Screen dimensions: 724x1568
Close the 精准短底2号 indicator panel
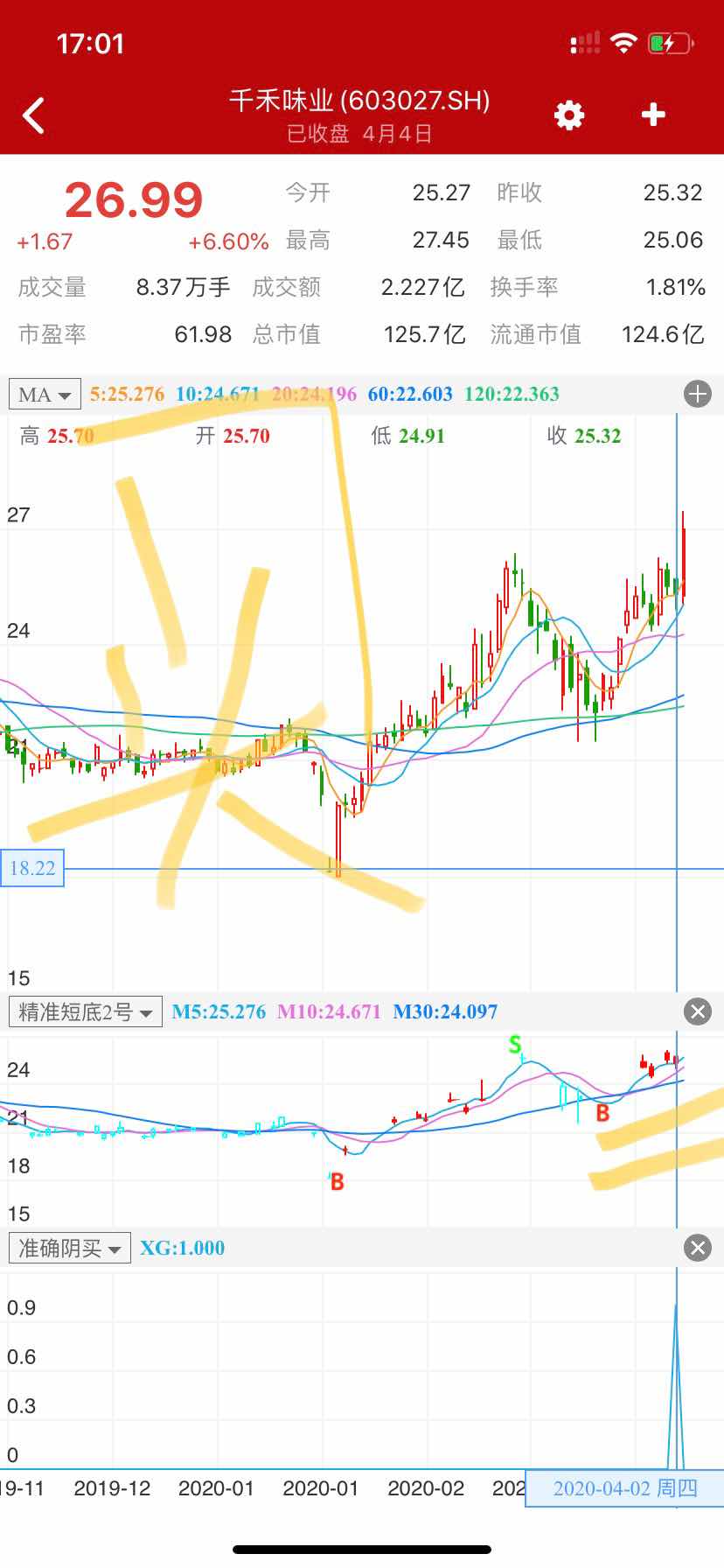tap(697, 1012)
